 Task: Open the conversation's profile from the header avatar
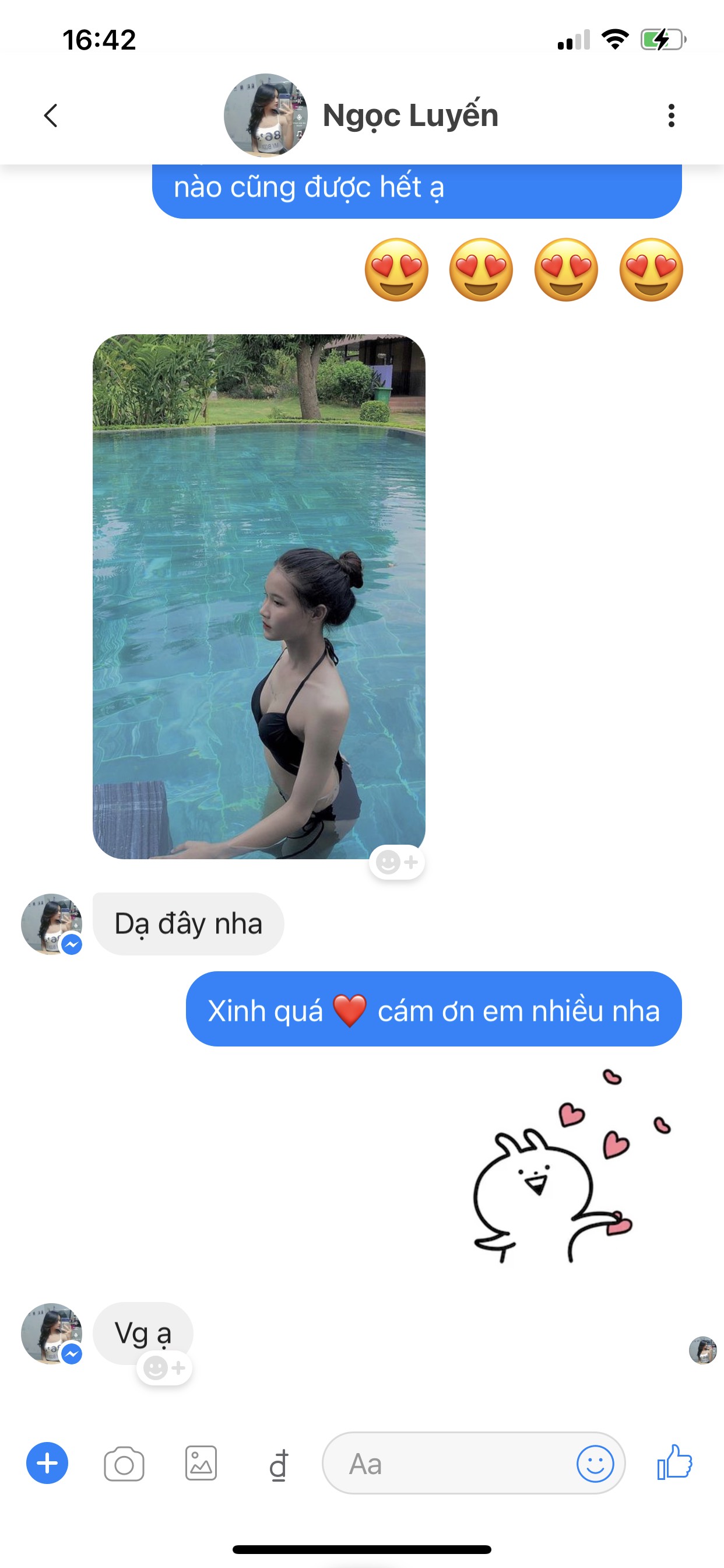click(x=266, y=115)
